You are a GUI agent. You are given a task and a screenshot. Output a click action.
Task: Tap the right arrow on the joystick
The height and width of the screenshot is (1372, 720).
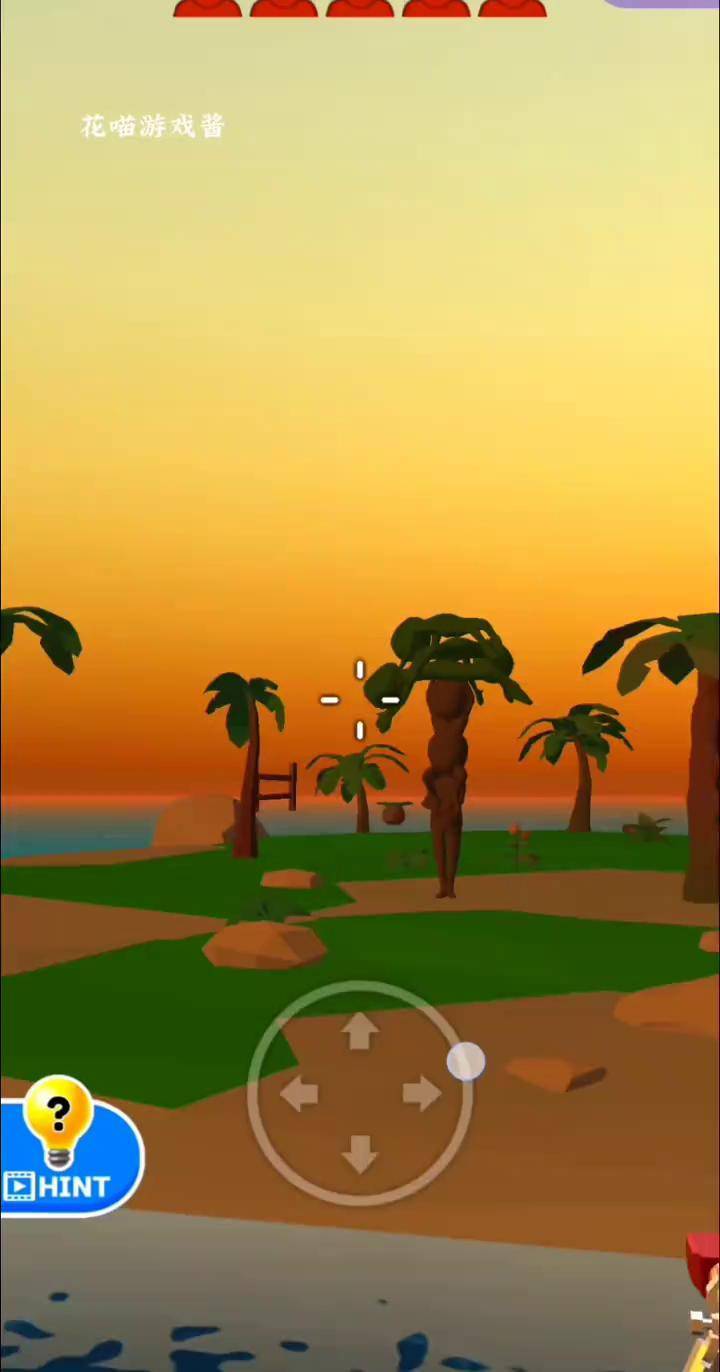(x=422, y=1094)
